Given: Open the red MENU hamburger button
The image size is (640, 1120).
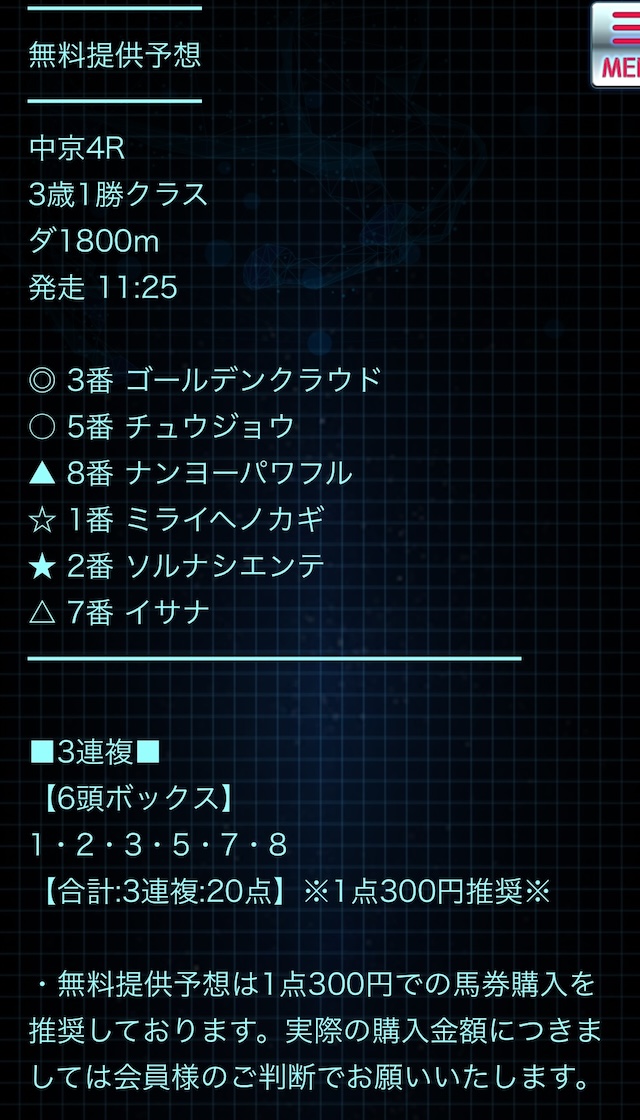Looking at the screenshot, I should [616, 45].
